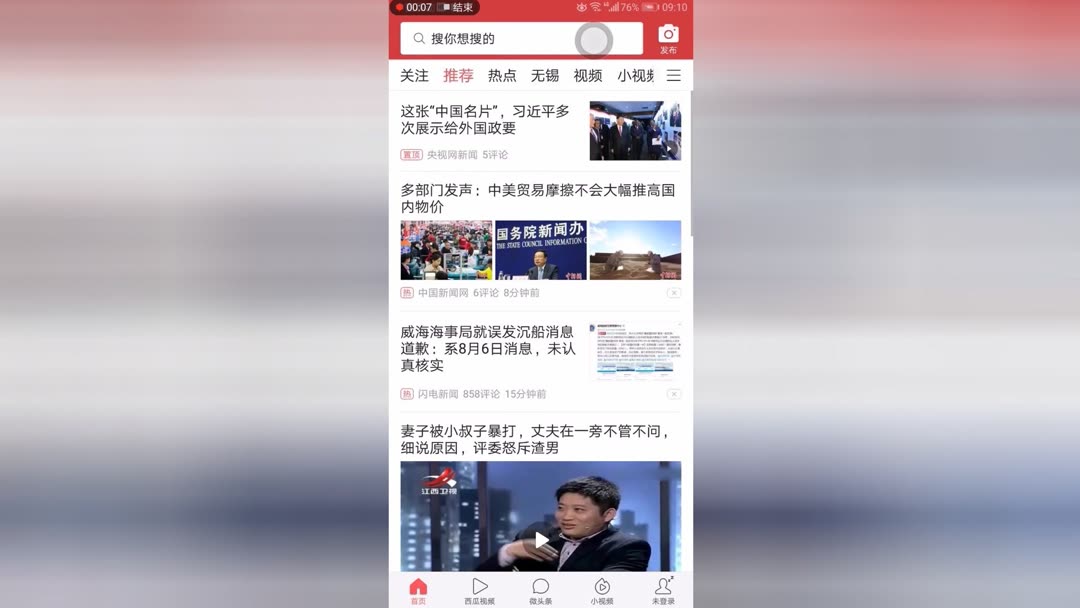Select the 推荐 tab

point(458,76)
